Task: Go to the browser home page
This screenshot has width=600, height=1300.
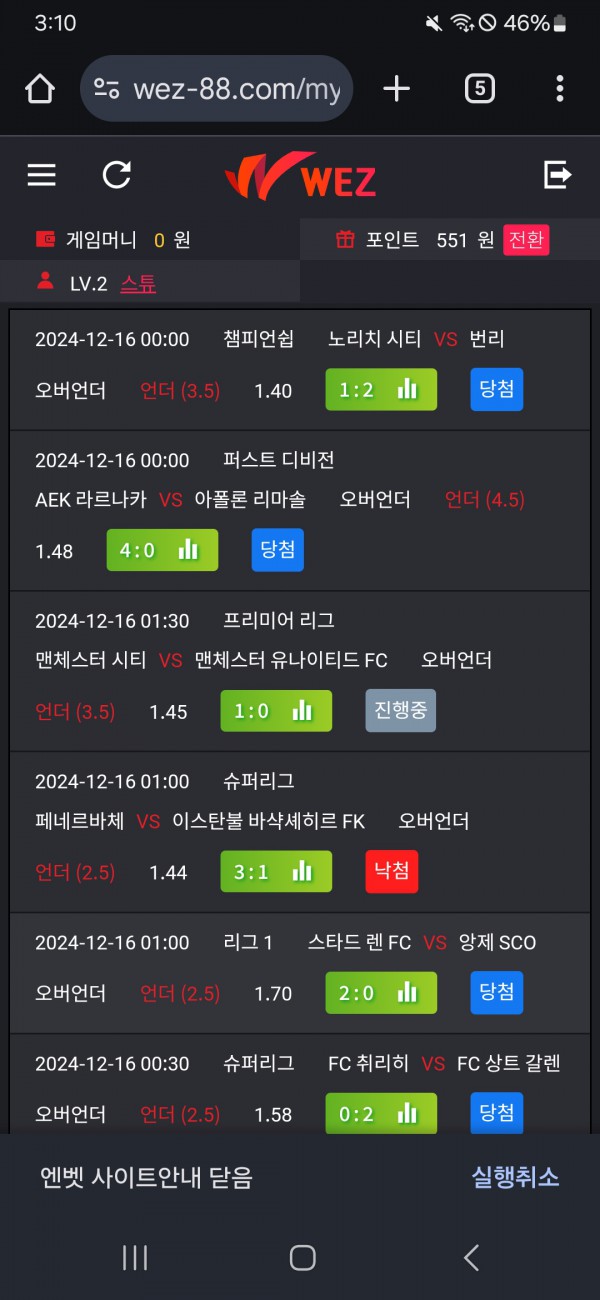Action: (40, 89)
